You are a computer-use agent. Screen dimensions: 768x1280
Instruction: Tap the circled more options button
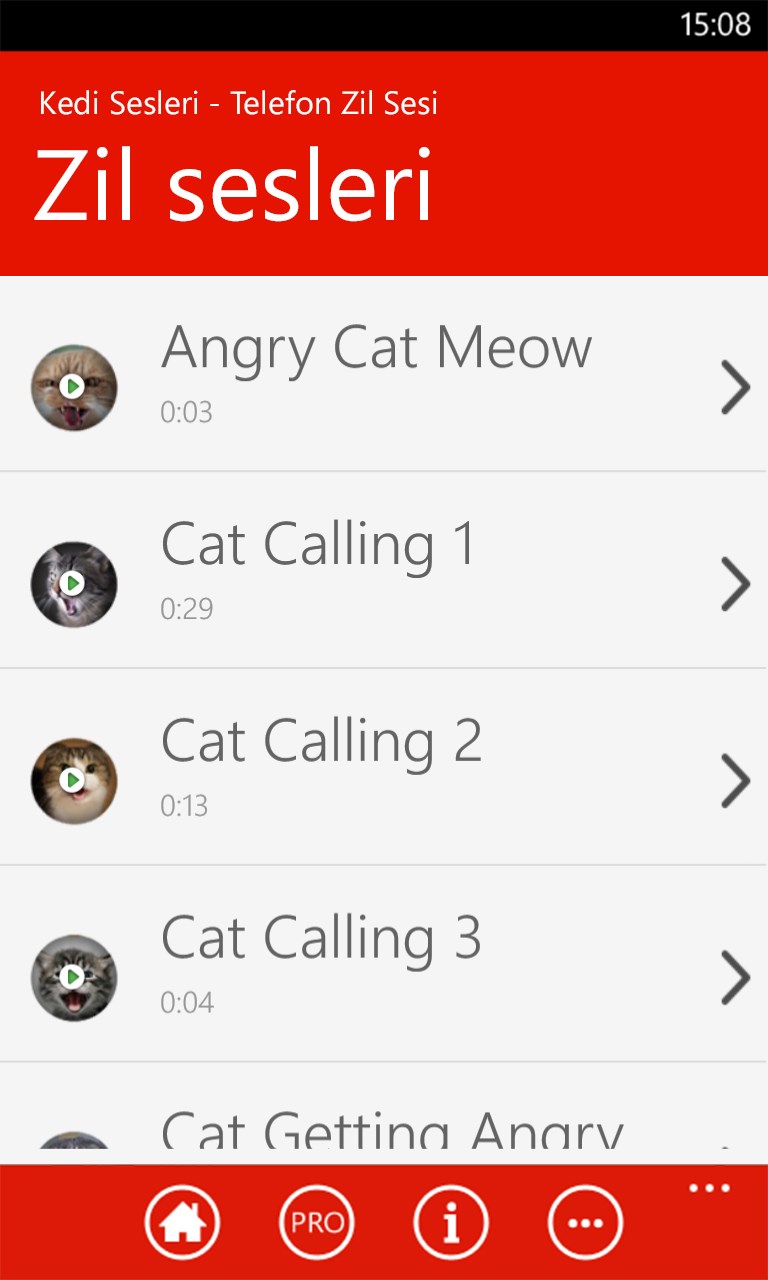[x=586, y=1222]
